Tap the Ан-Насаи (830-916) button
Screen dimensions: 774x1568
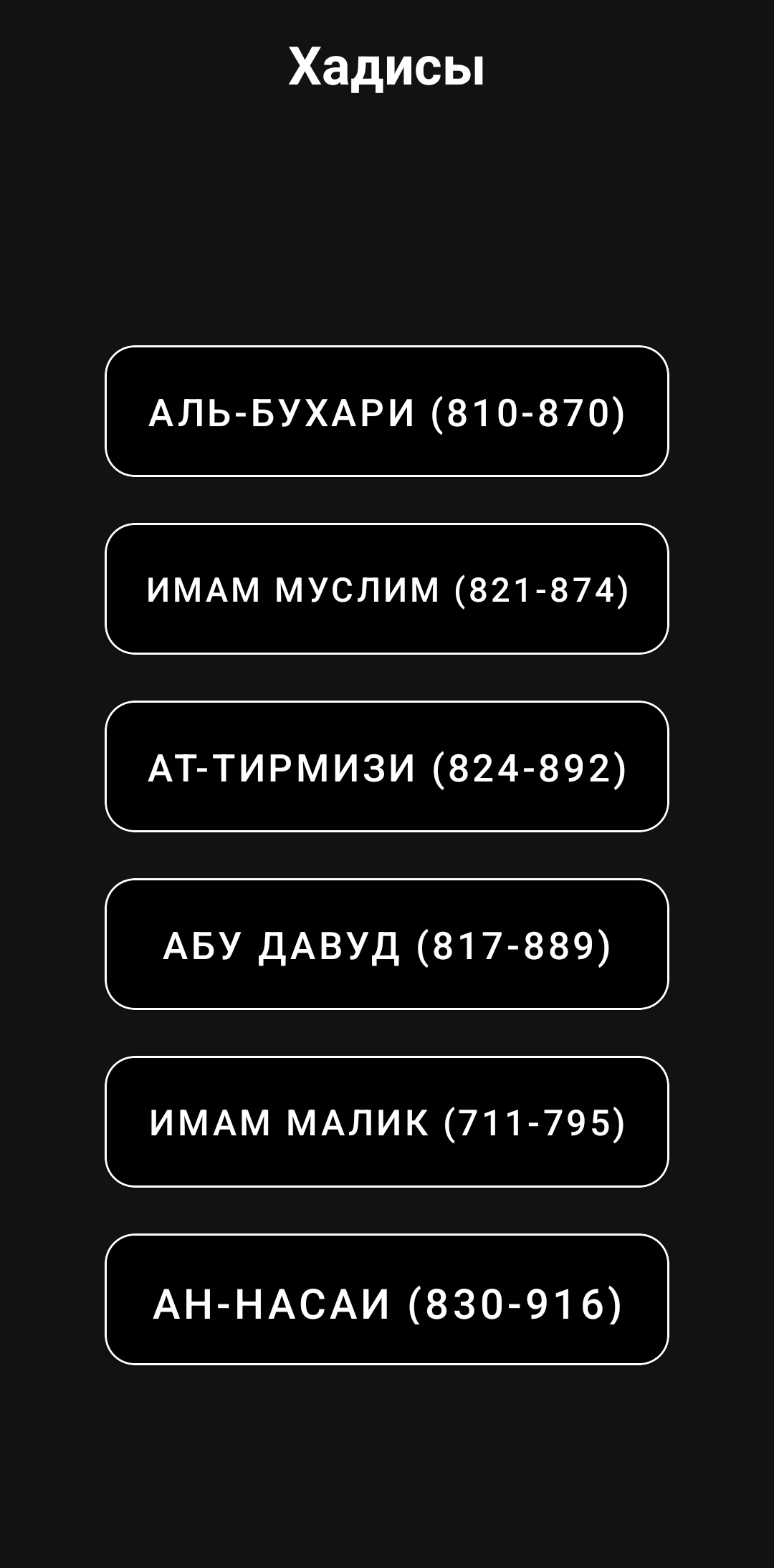pyautogui.click(x=387, y=1299)
